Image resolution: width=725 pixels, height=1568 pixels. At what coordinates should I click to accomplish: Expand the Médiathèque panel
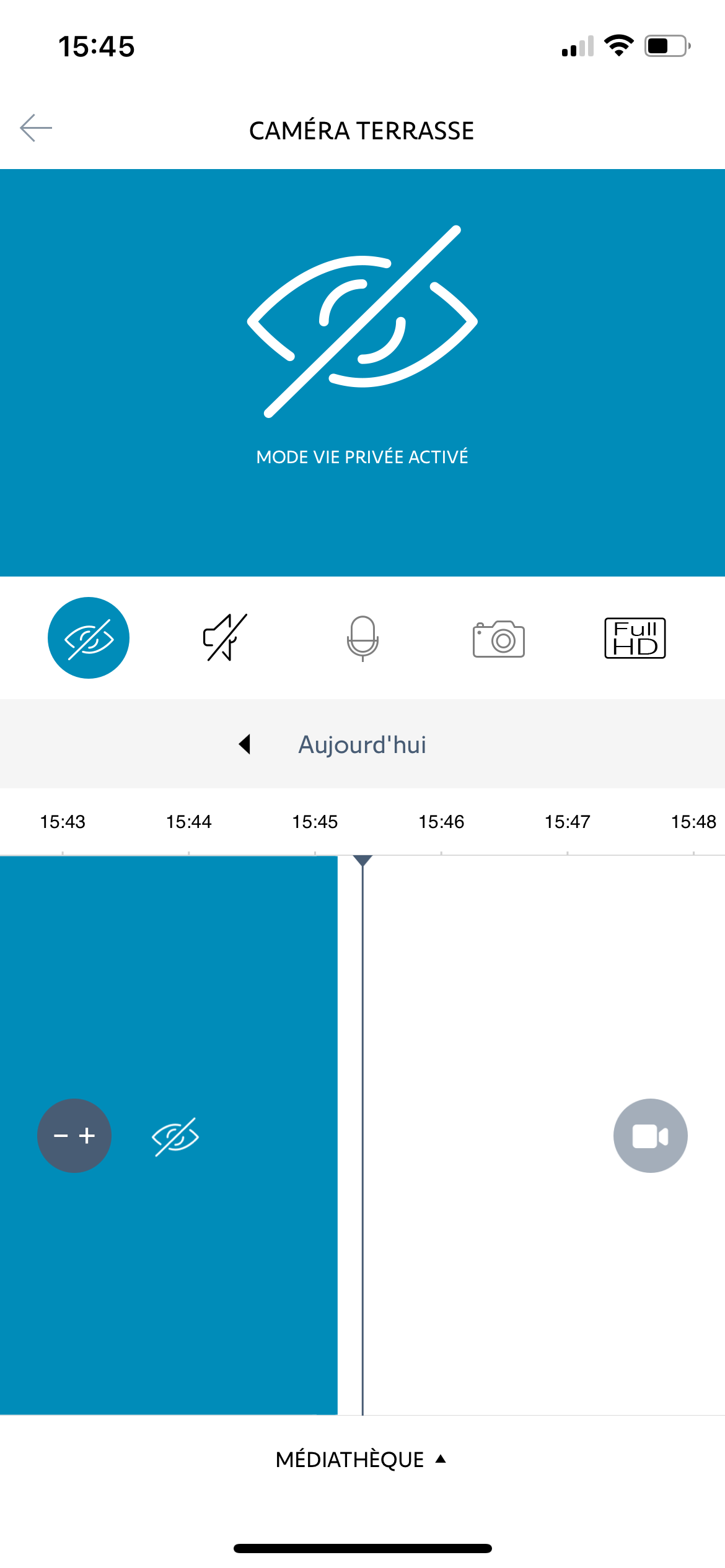tap(361, 1460)
